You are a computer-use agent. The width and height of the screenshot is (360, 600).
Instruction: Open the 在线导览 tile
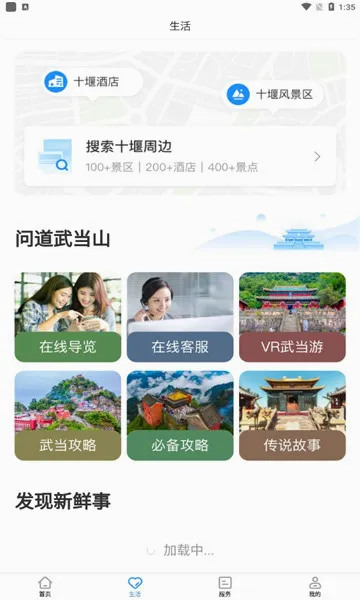(x=68, y=317)
